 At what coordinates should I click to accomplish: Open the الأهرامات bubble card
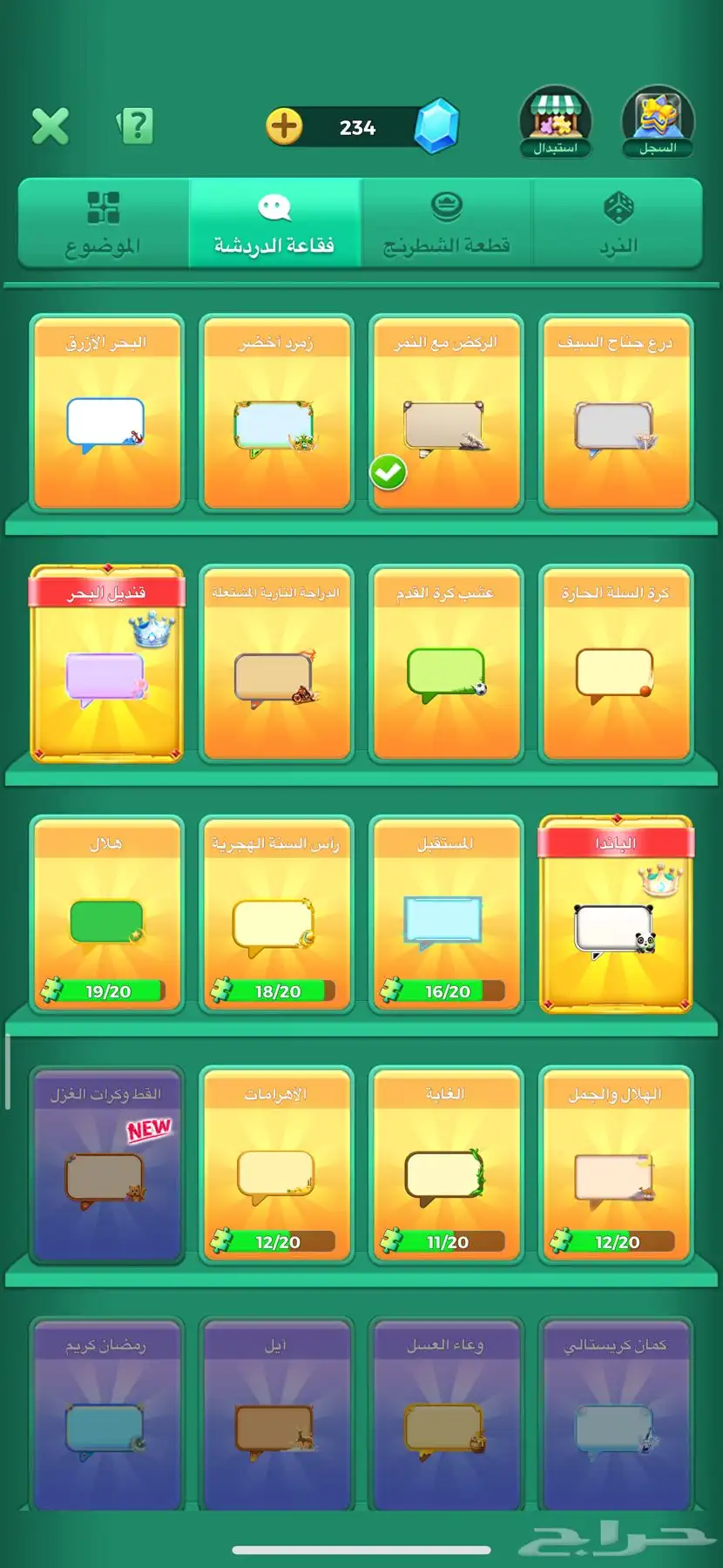pyautogui.click(x=276, y=1166)
